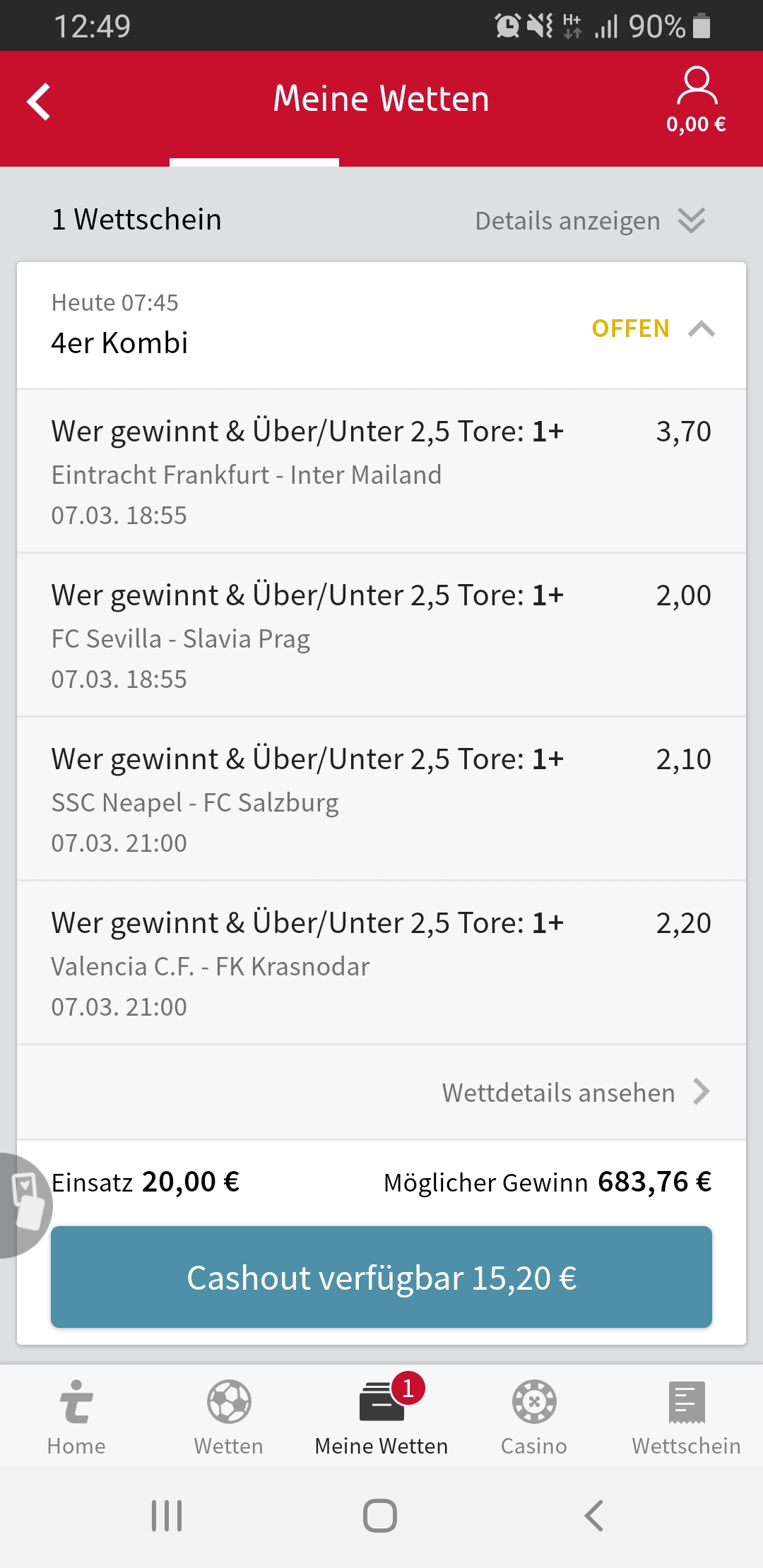The image size is (763, 1568).
Task: Open the floating touch-hand side button
Action: (x=24, y=1205)
